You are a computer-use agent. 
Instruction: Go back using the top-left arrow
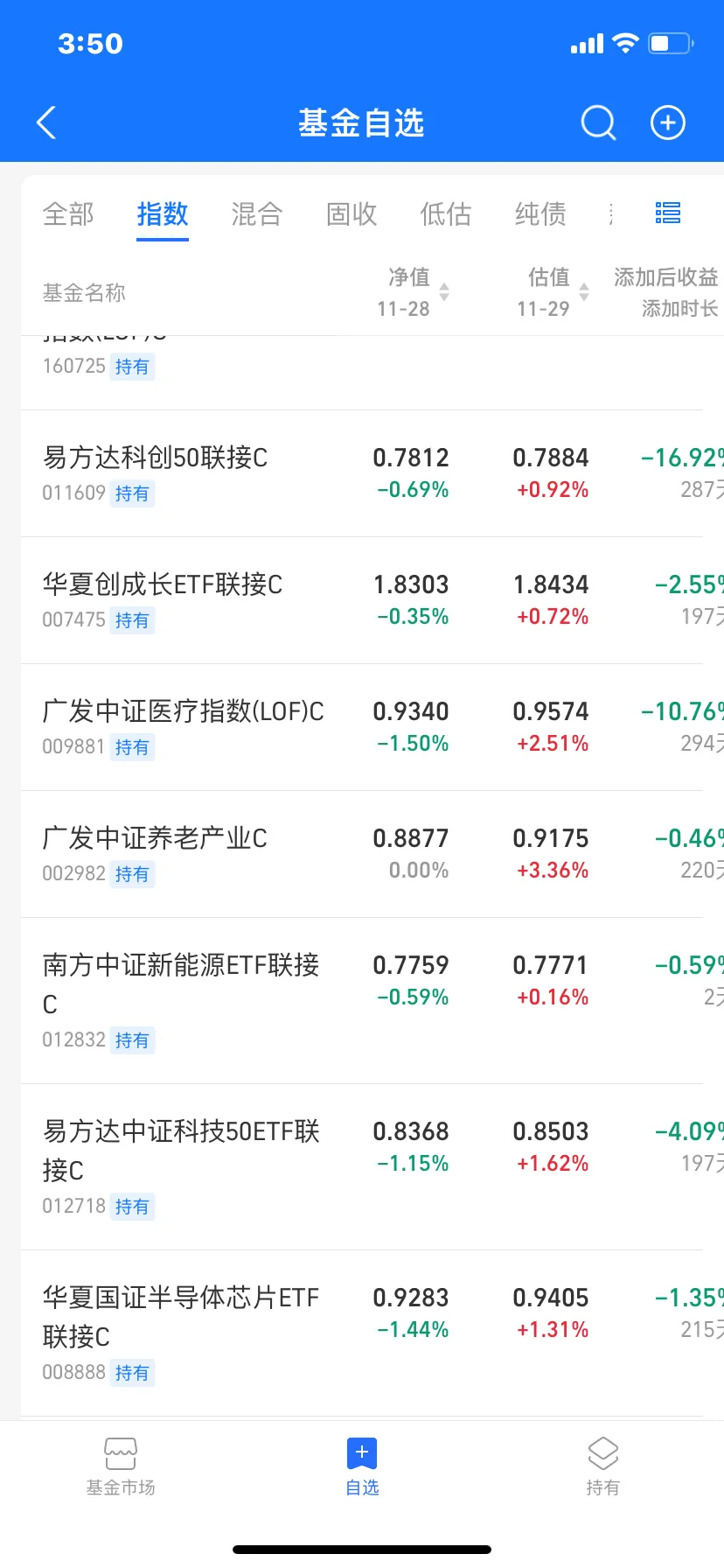pos(47,123)
